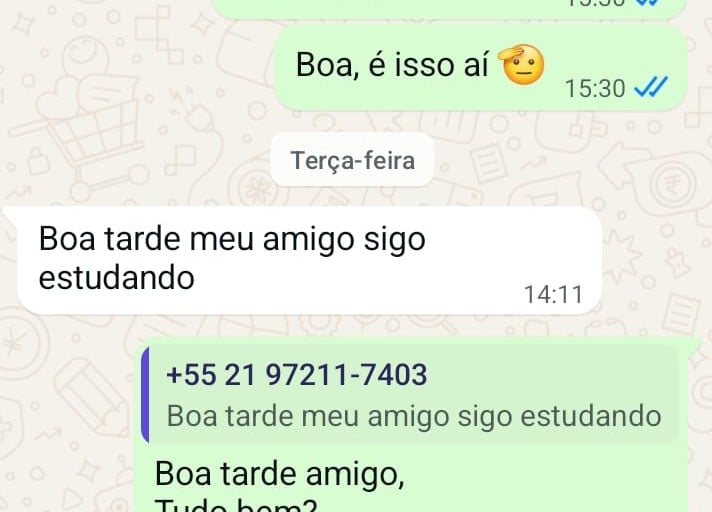Open quoted reply from +55 21 97211-7403

point(409,395)
